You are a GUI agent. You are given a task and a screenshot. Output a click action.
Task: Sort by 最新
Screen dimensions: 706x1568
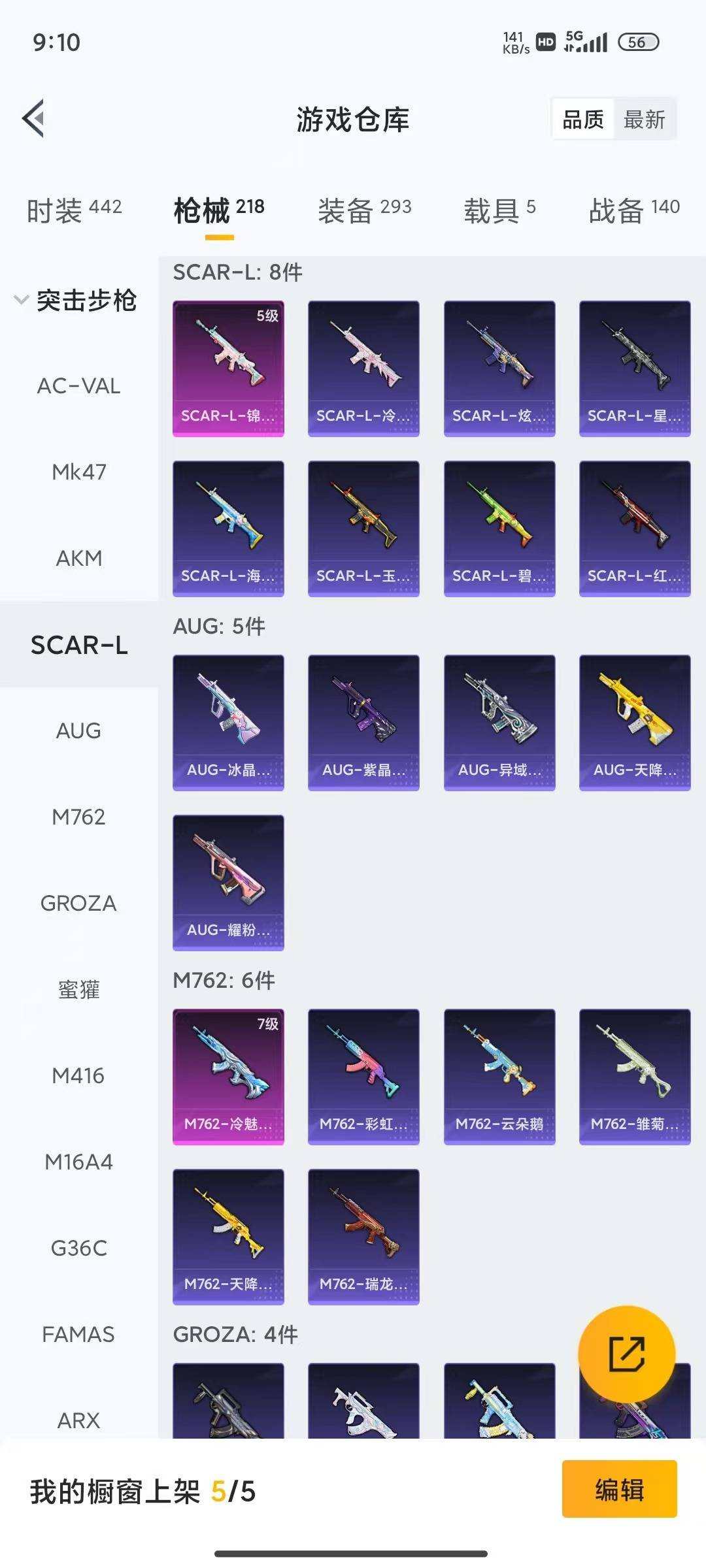click(x=644, y=120)
